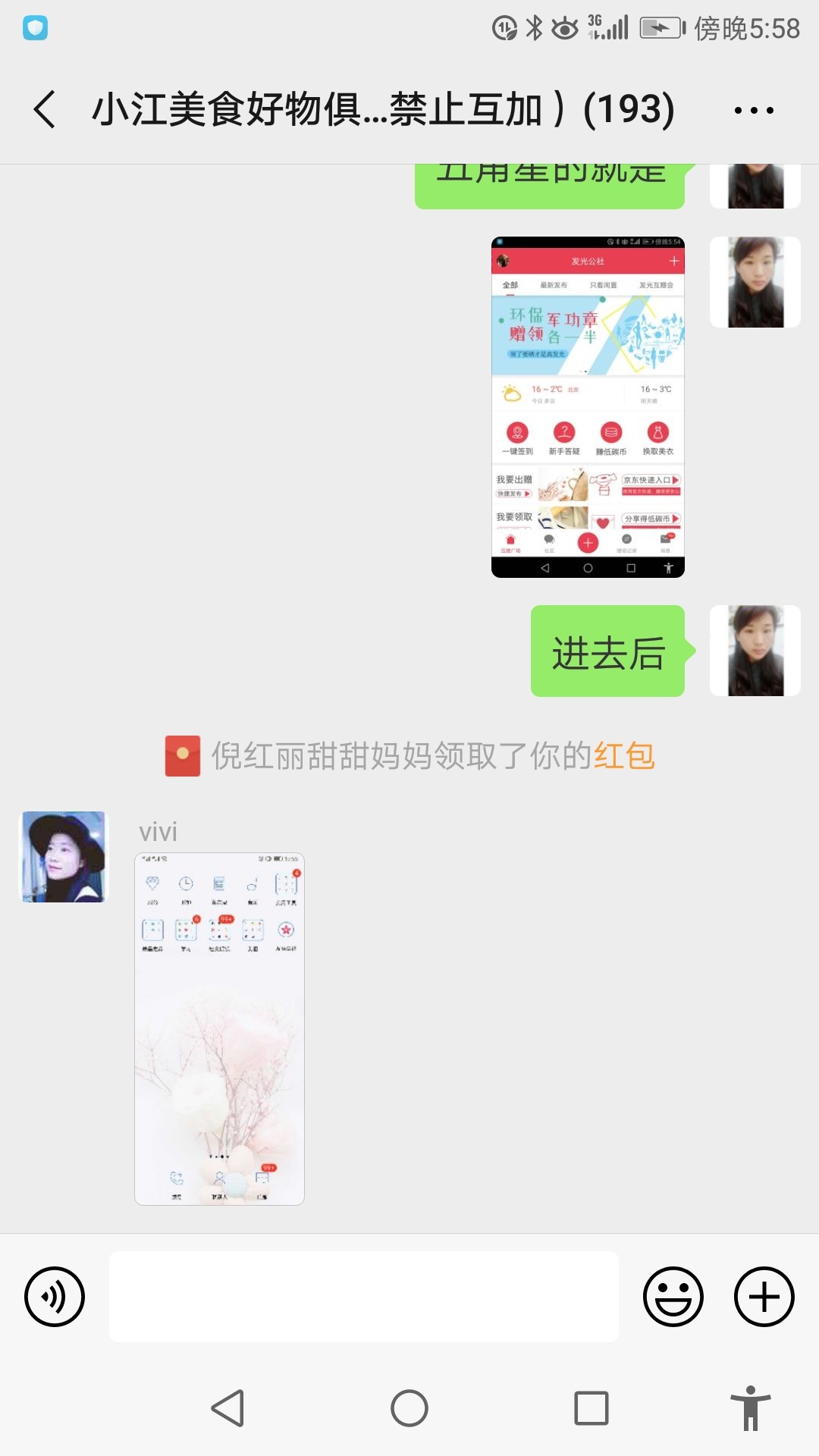Tap the message text field
Screen dimensions: 819x1456
(364, 1297)
